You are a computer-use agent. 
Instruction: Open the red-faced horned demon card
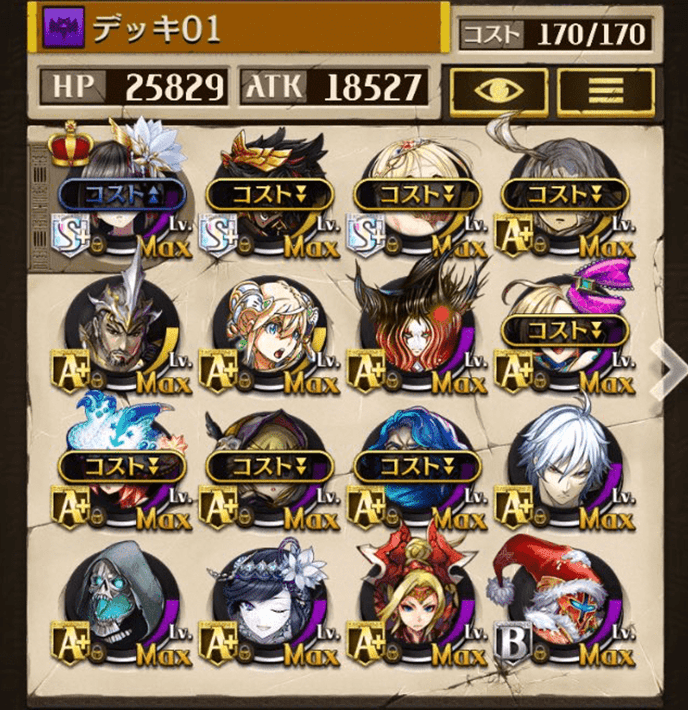click(417, 330)
